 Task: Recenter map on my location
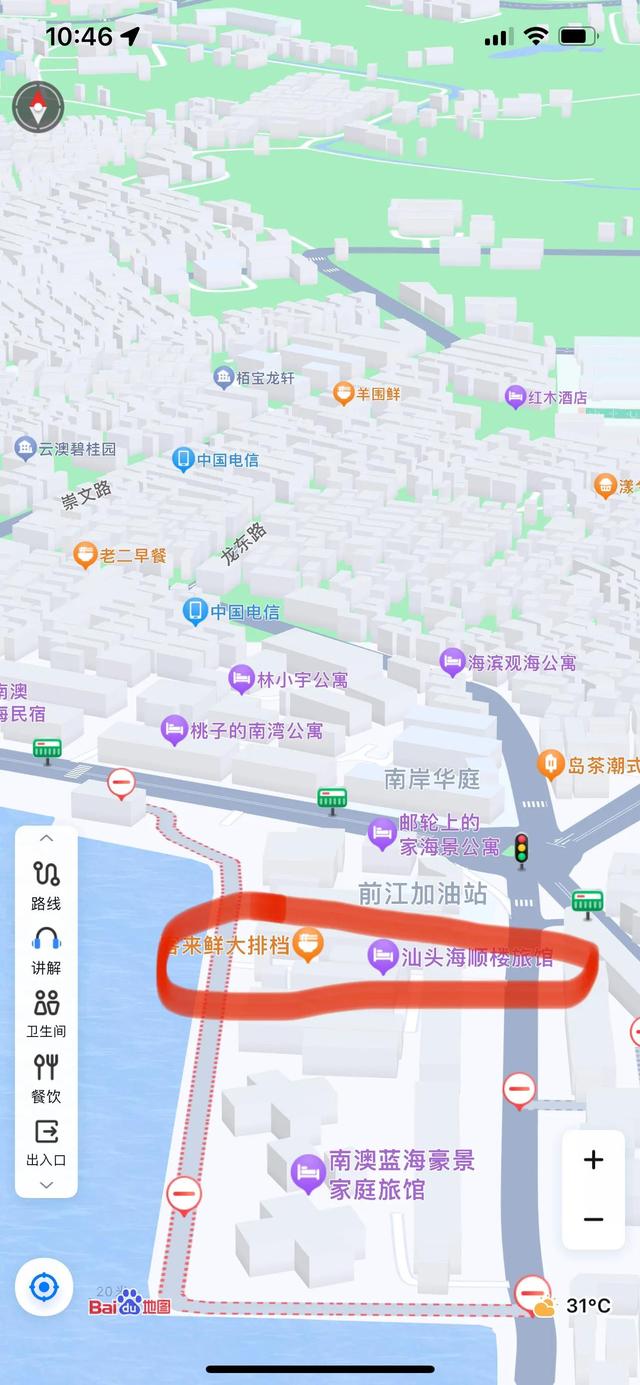pos(44,1286)
